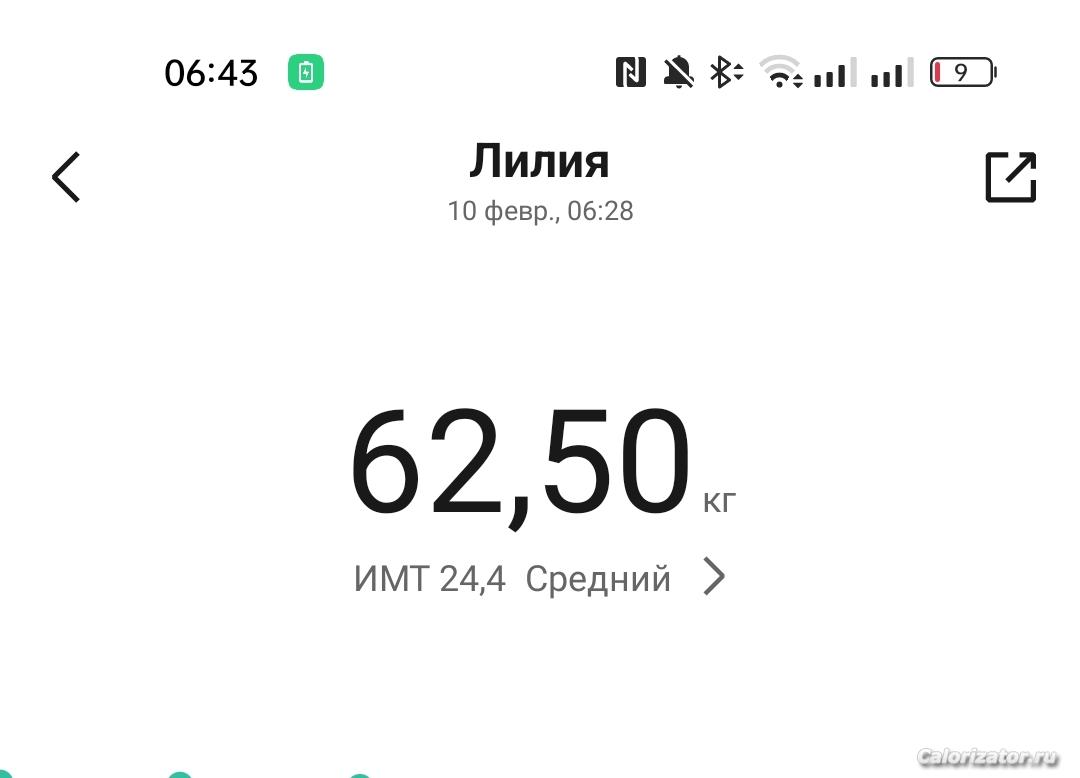Share Лилия's weight measurement
The height and width of the screenshot is (778, 1080).
[1010, 177]
